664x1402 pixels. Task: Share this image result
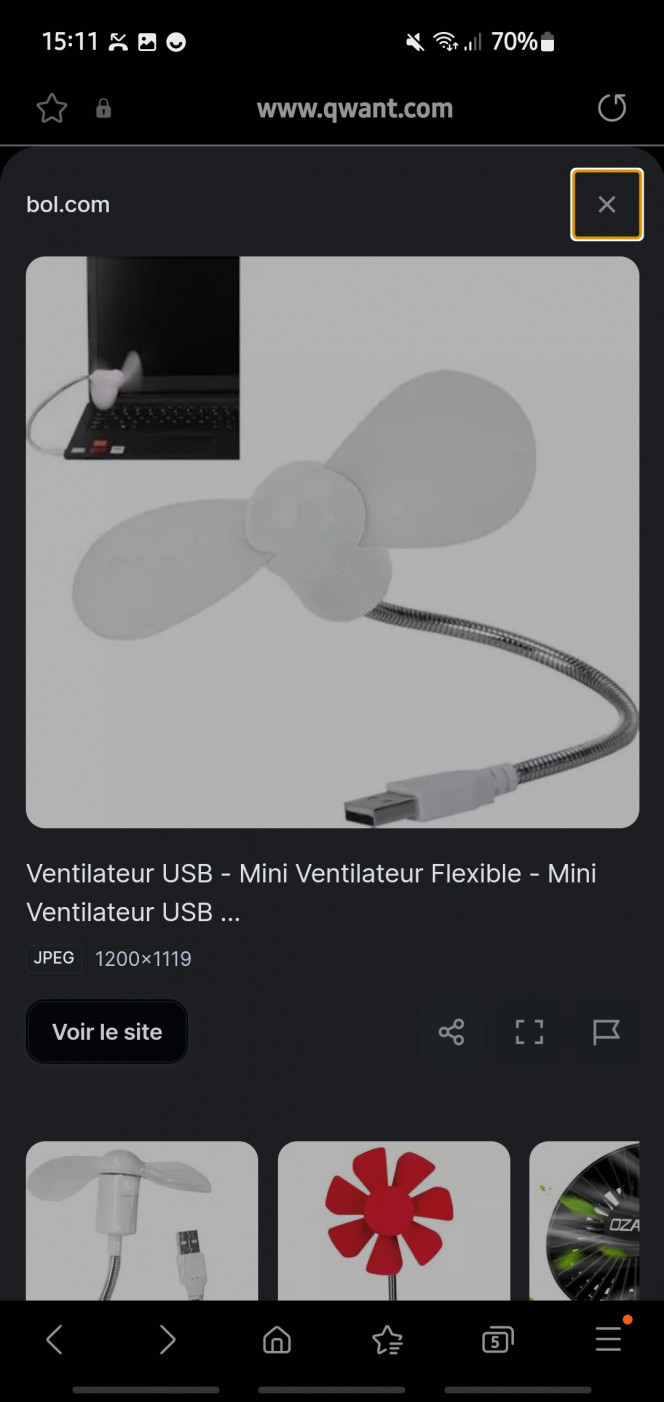451,1032
